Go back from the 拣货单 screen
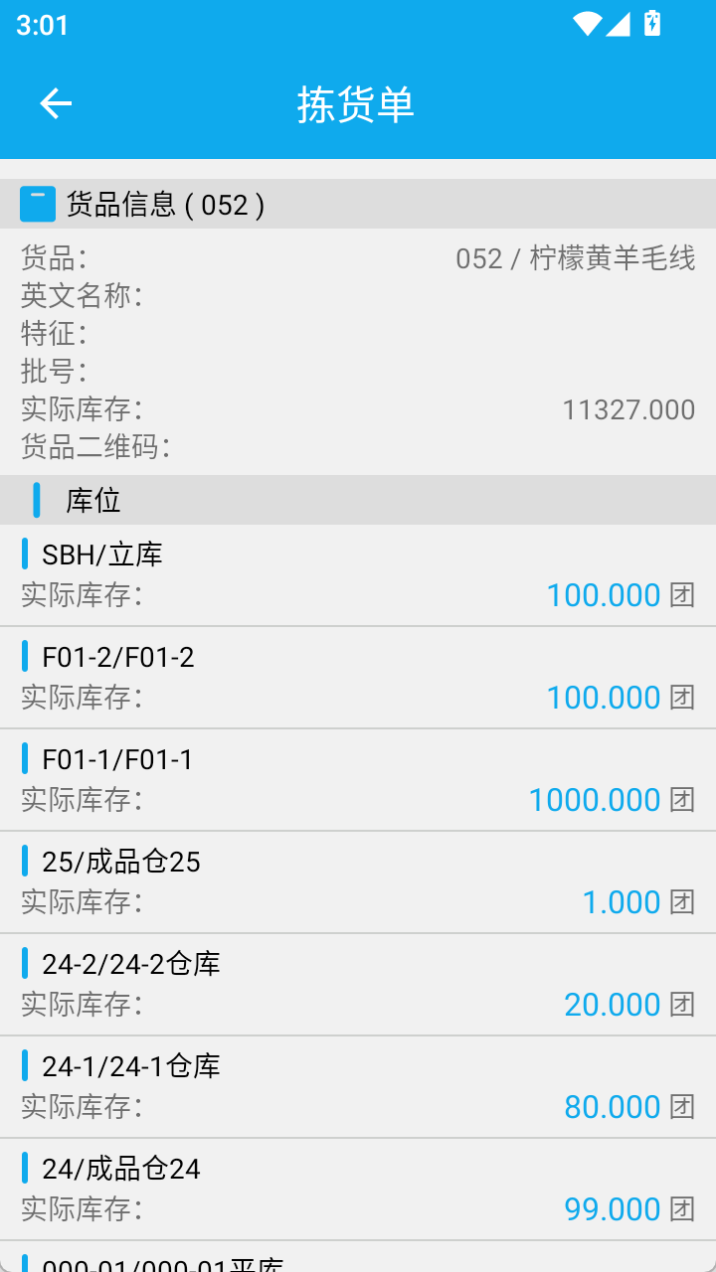The width and height of the screenshot is (716, 1272). 56,104
